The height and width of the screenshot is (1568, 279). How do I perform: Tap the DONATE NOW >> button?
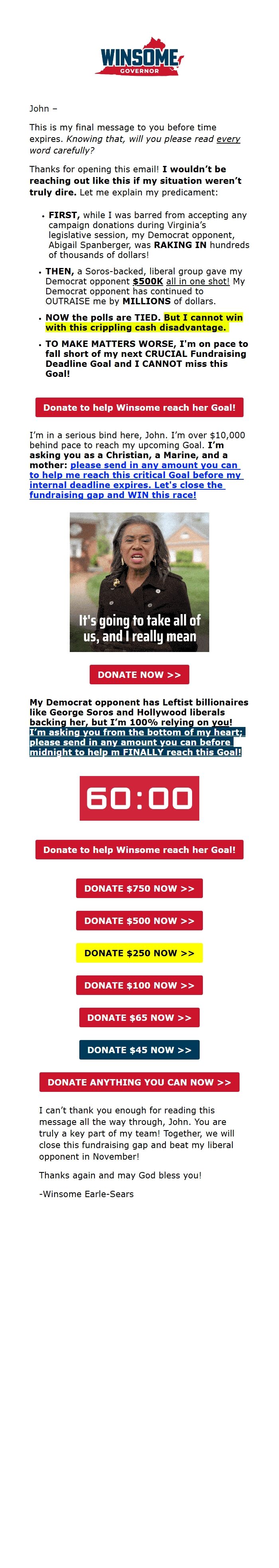[x=139, y=674]
